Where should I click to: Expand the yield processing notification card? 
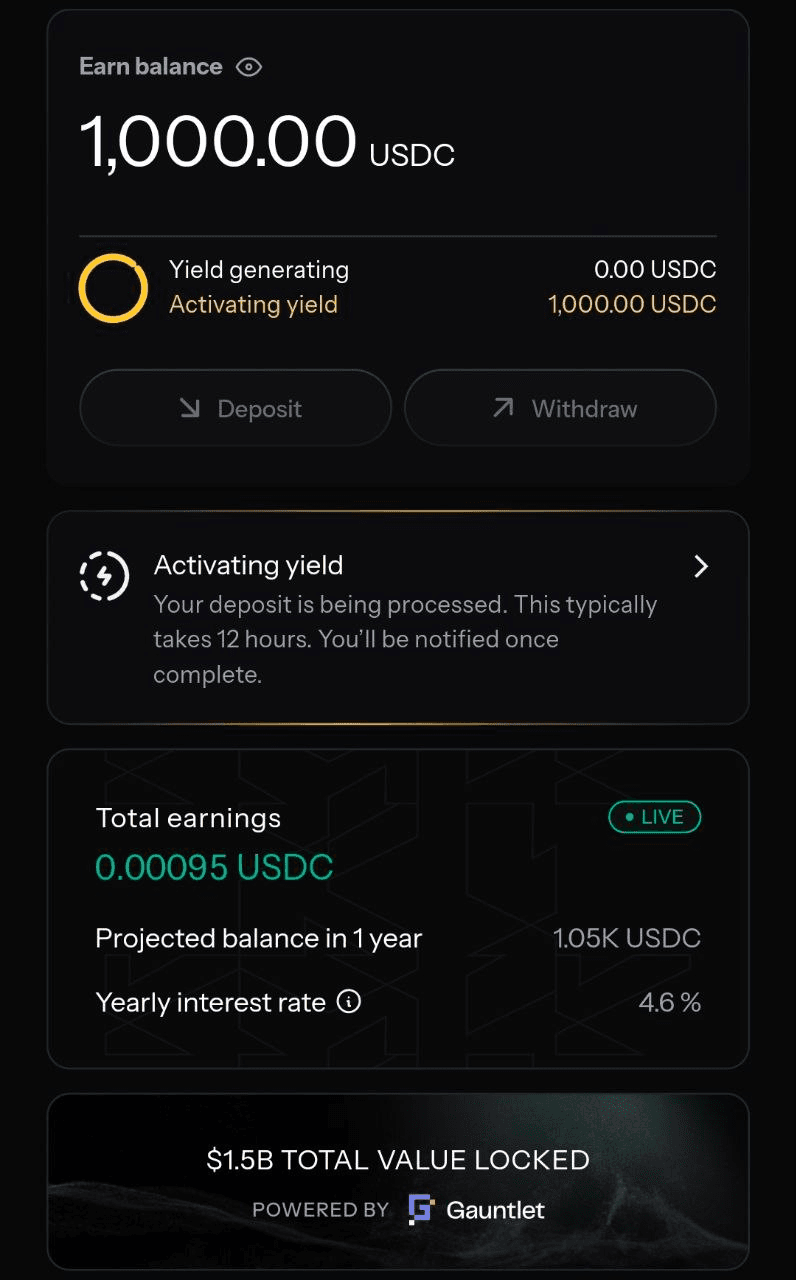pos(398,617)
